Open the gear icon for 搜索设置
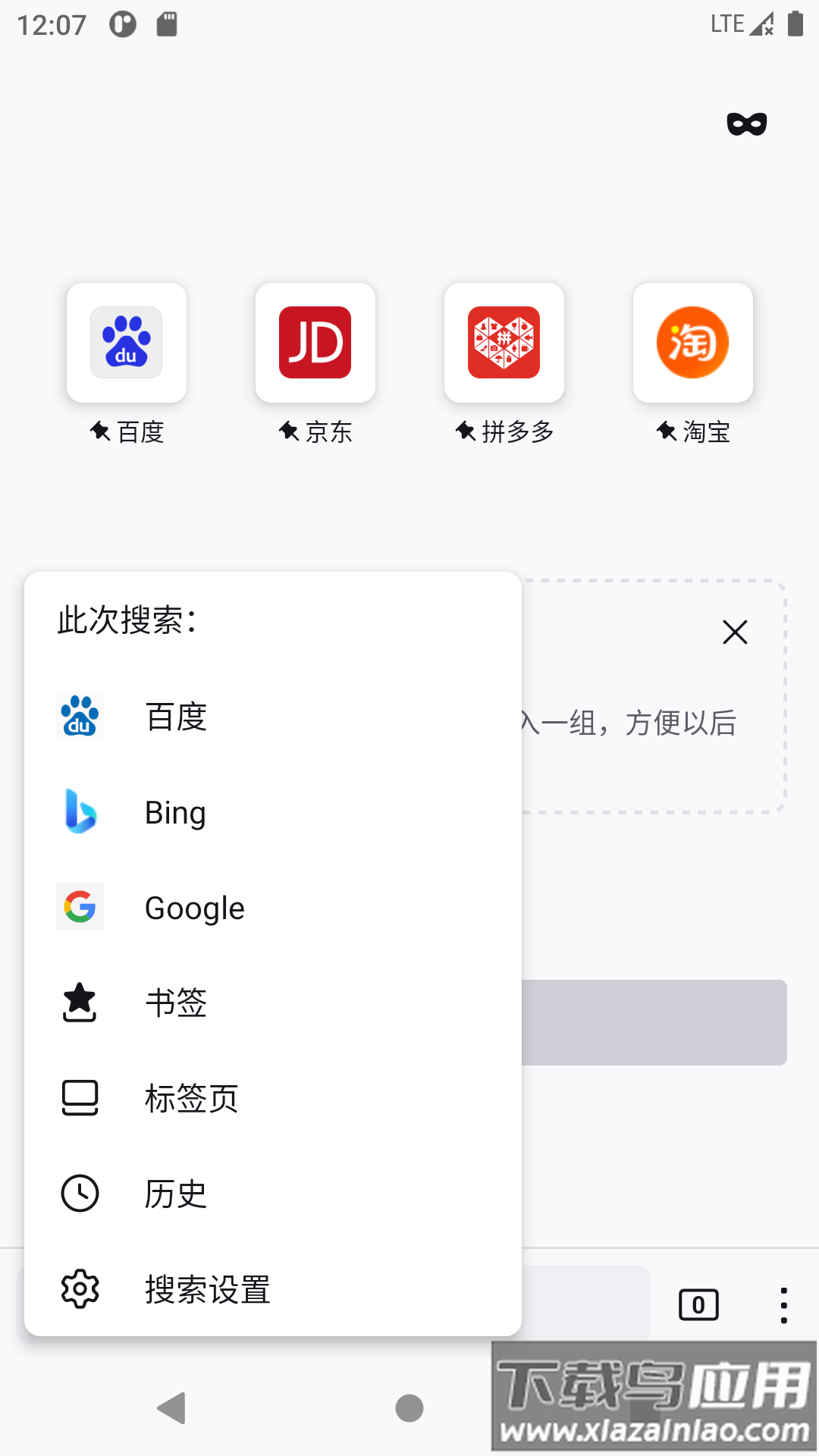This screenshot has height=1456, width=819. pyautogui.click(x=80, y=1288)
